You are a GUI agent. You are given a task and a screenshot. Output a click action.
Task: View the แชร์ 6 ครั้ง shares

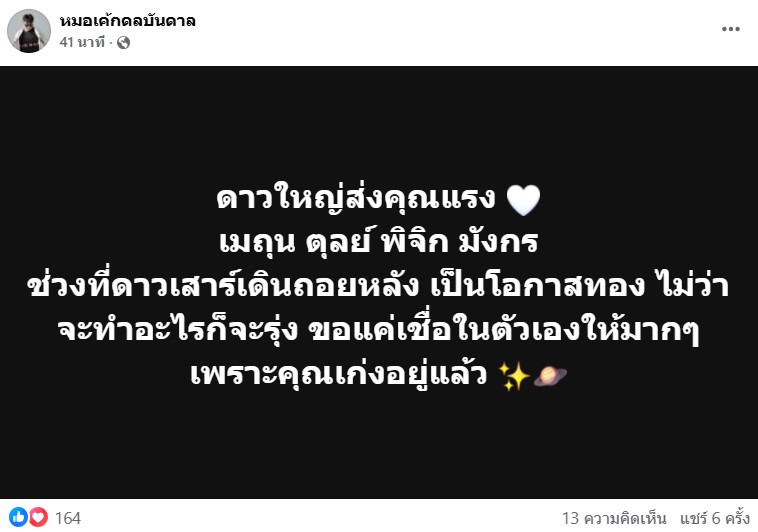pyautogui.click(x=715, y=518)
